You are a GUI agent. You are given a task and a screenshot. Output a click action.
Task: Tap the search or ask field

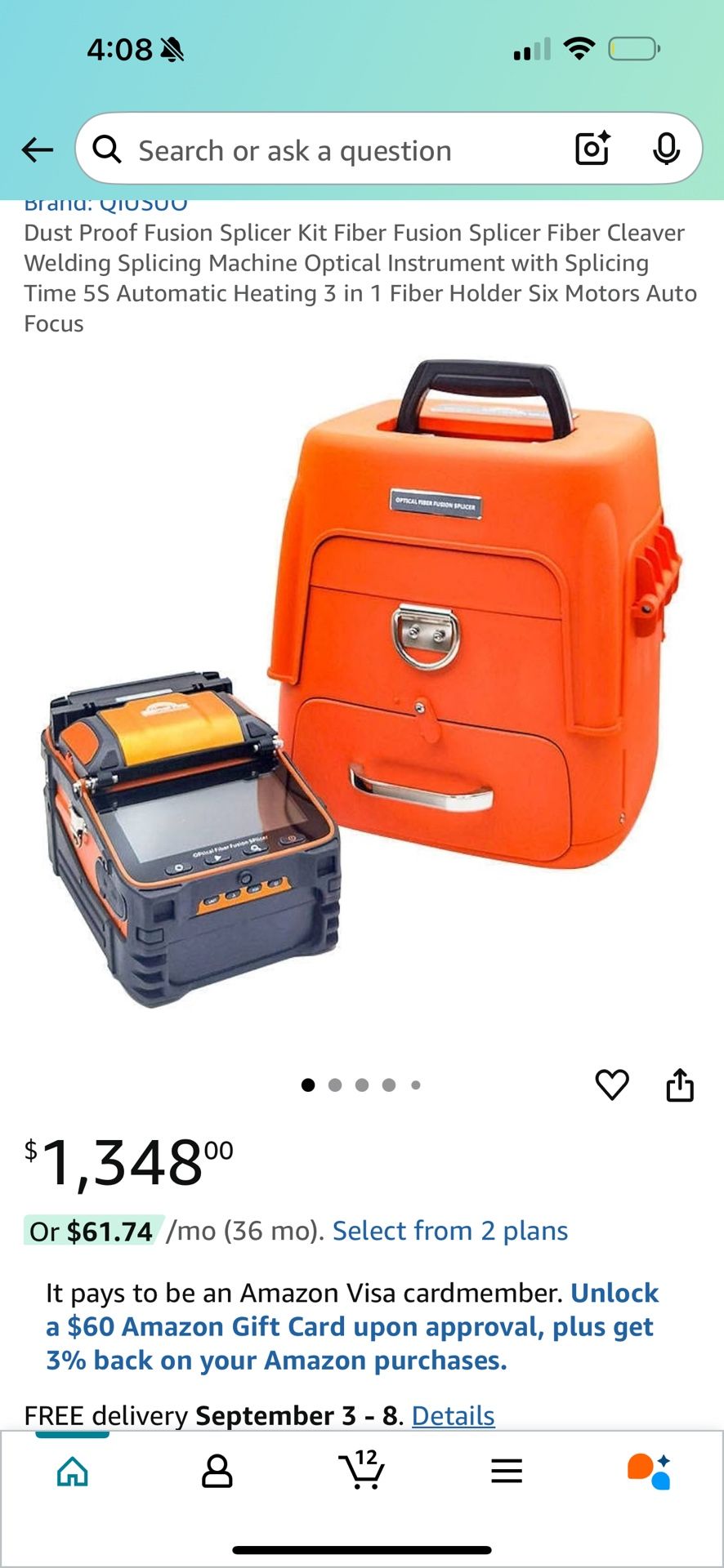(x=327, y=150)
